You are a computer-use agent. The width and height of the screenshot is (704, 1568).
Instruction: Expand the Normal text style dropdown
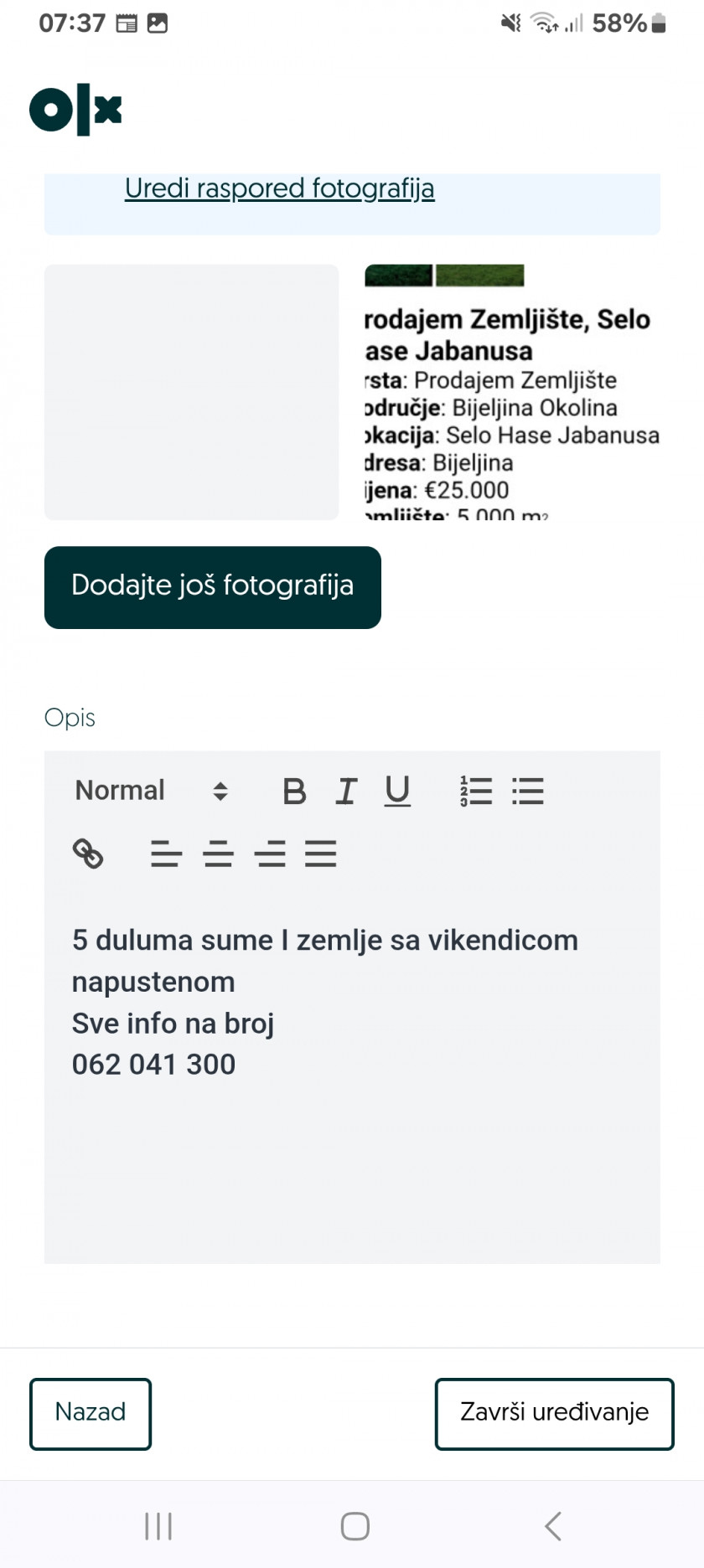click(x=152, y=791)
